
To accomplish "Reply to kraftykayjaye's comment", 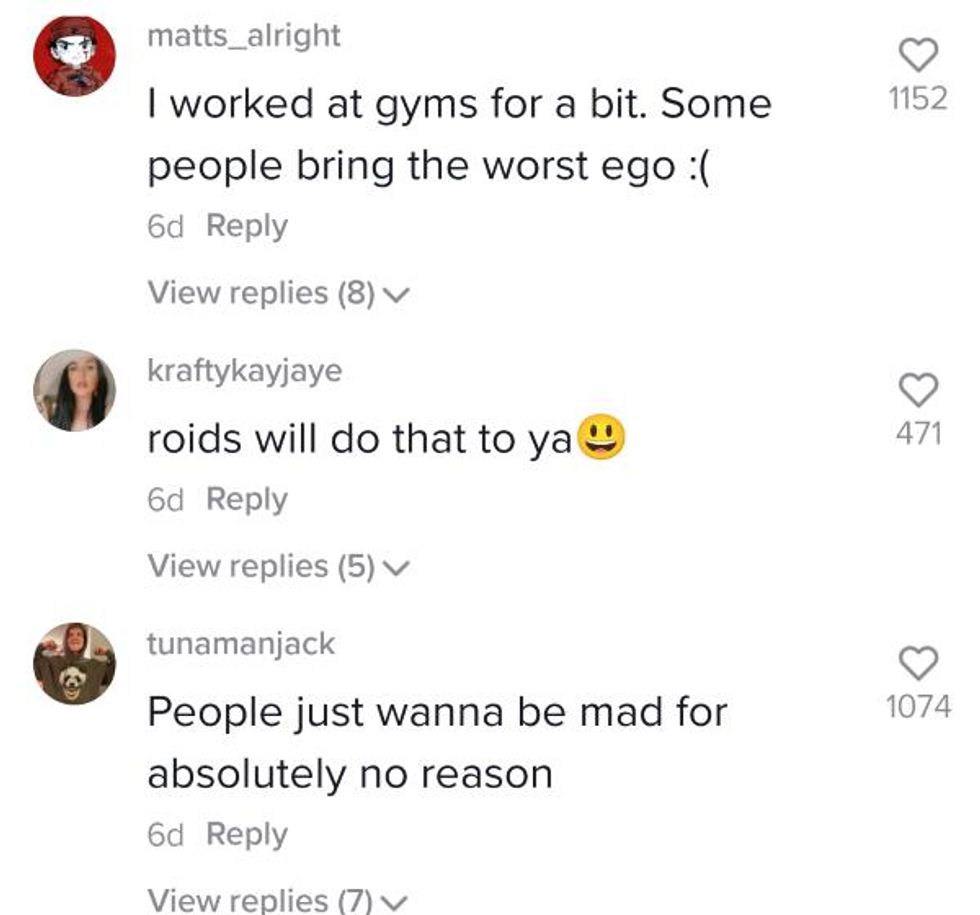I will pyautogui.click(x=246, y=499).
